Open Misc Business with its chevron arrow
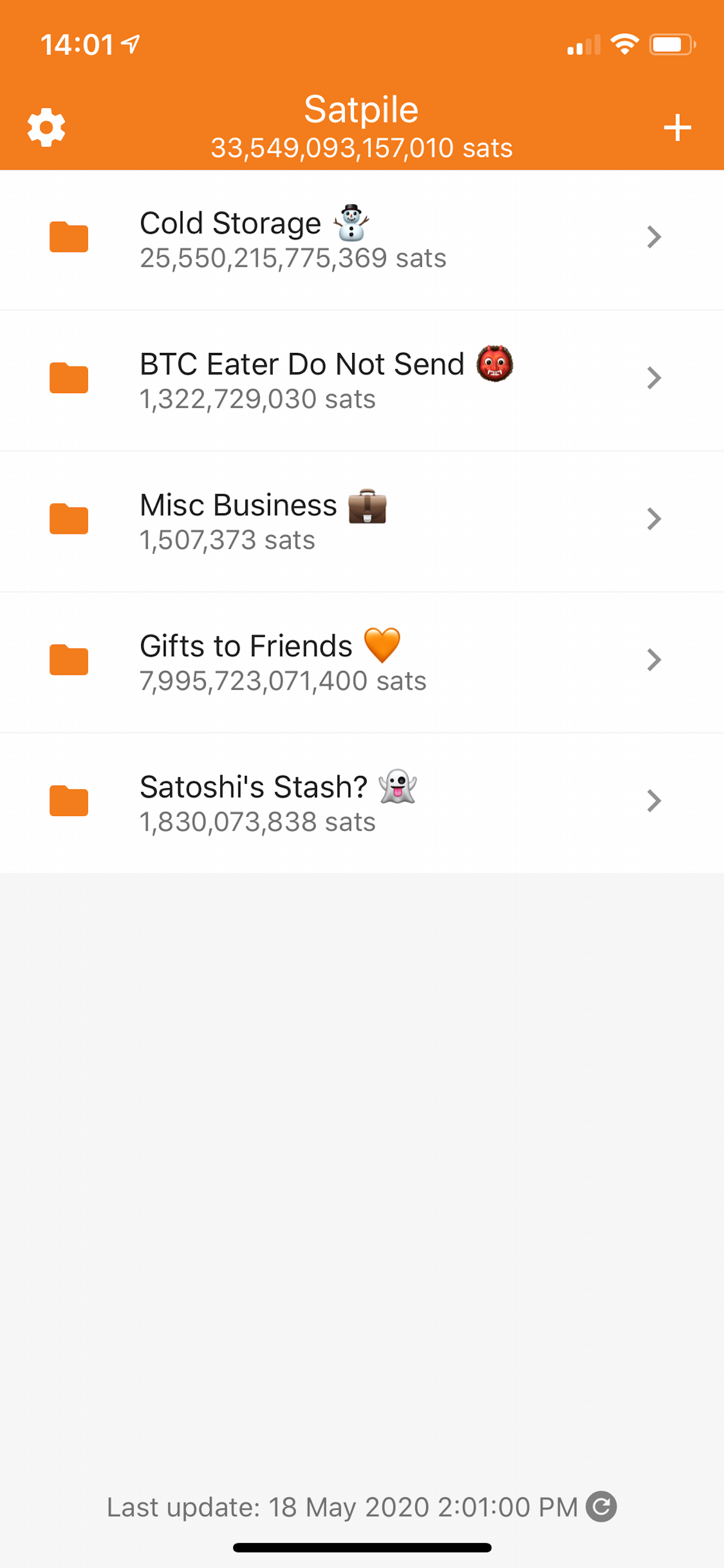The height and width of the screenshot is (1568, 724). tap(653, 519)
